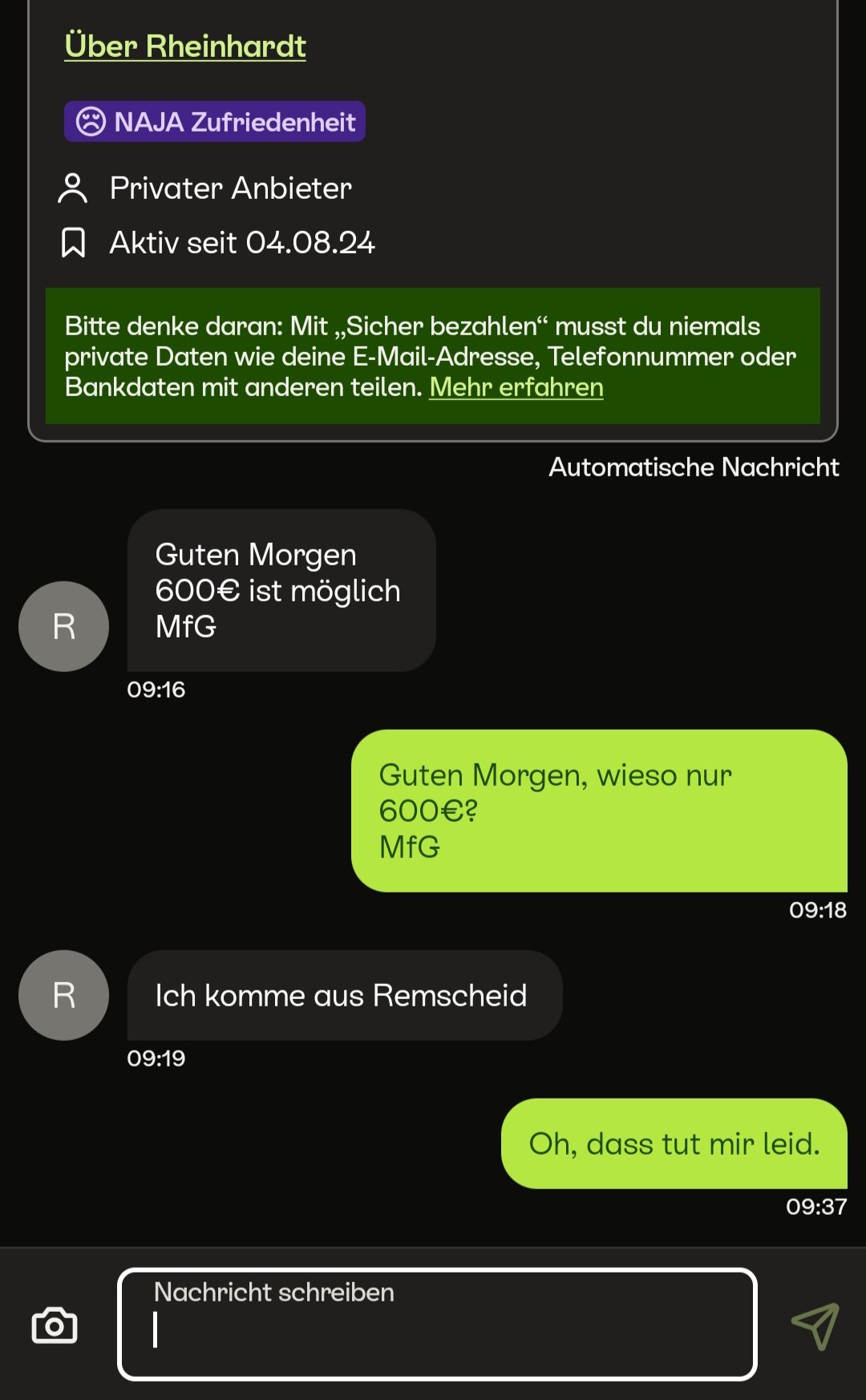Send the message with the paper plane
This screenshot has width=866, height=1400.
point(815,1325)
